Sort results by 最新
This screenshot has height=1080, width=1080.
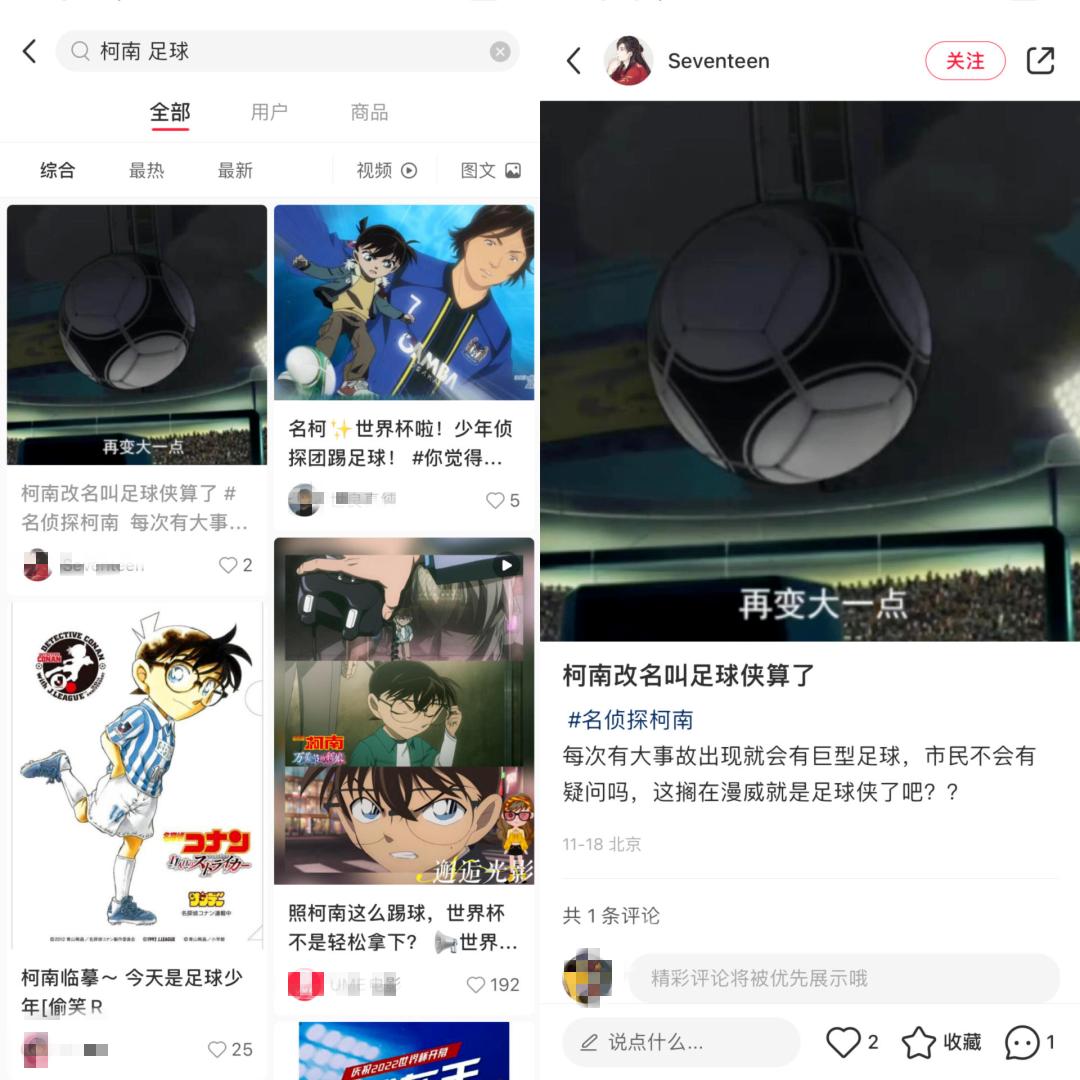[x=235, y=170]
